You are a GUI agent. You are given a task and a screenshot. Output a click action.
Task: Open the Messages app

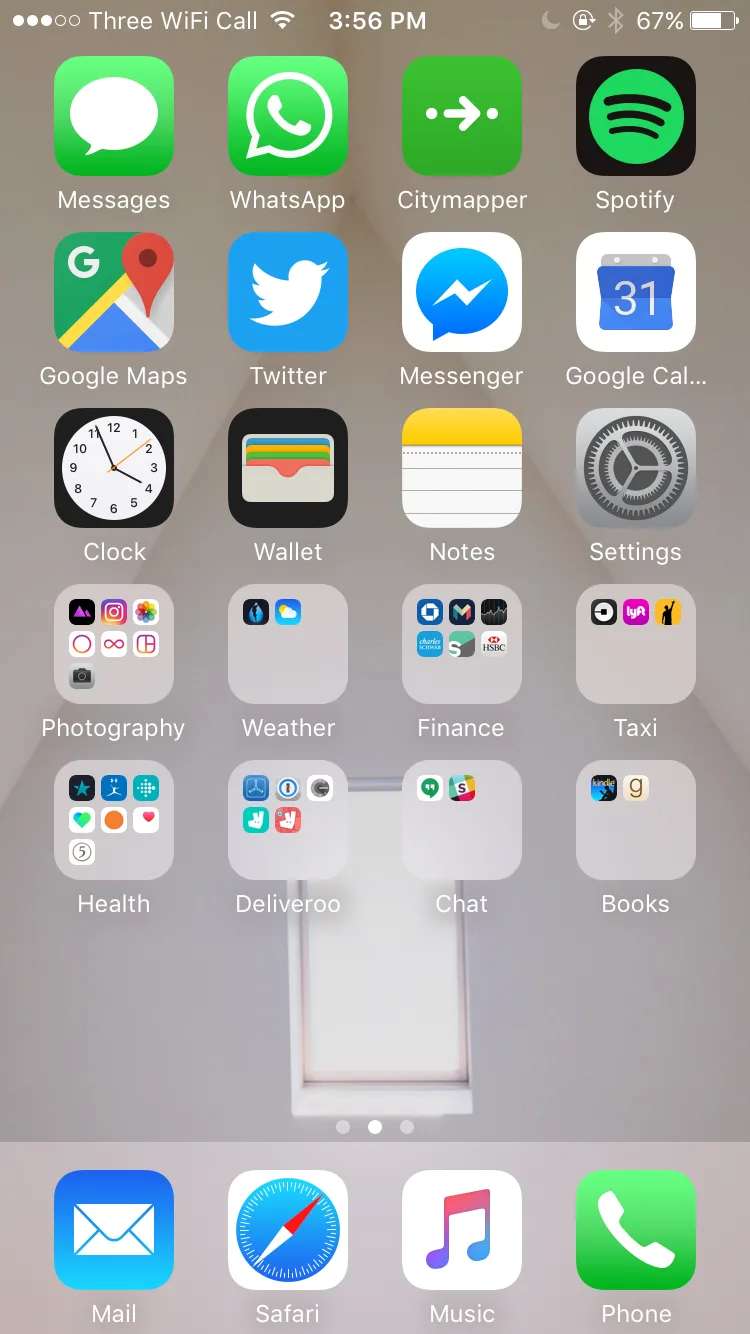114,116
